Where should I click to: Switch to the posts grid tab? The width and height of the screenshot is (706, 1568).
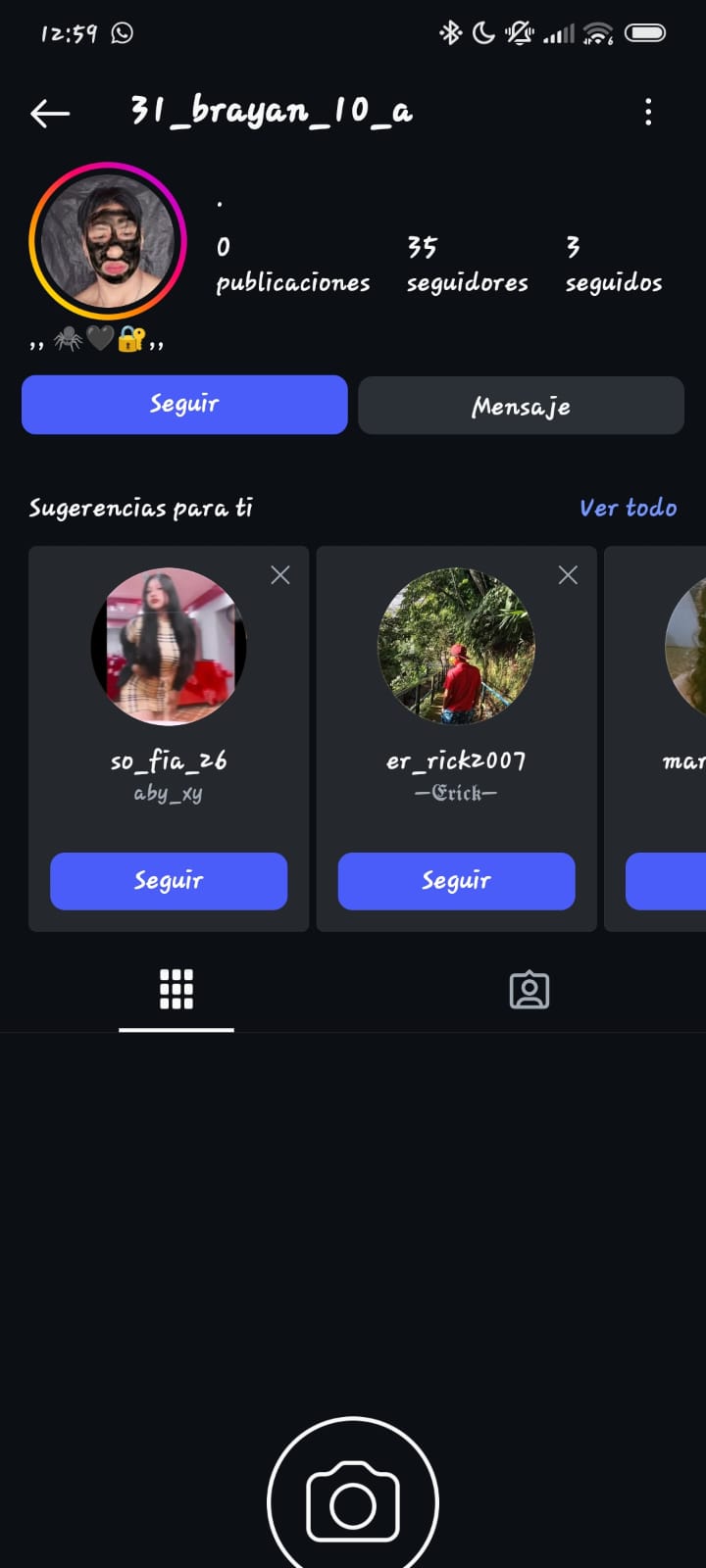click(176, 990)
